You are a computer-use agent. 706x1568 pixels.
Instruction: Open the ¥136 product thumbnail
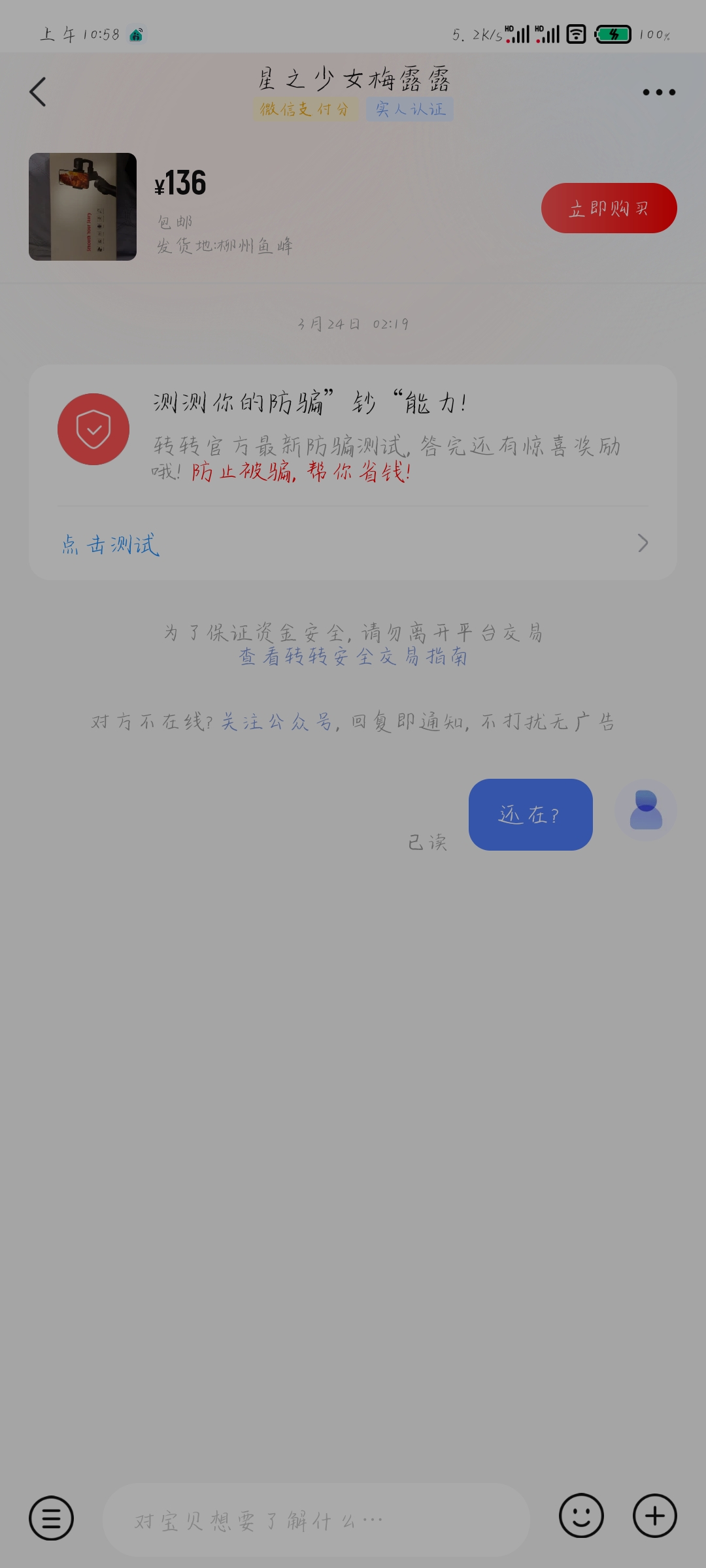tap(82, 206)
